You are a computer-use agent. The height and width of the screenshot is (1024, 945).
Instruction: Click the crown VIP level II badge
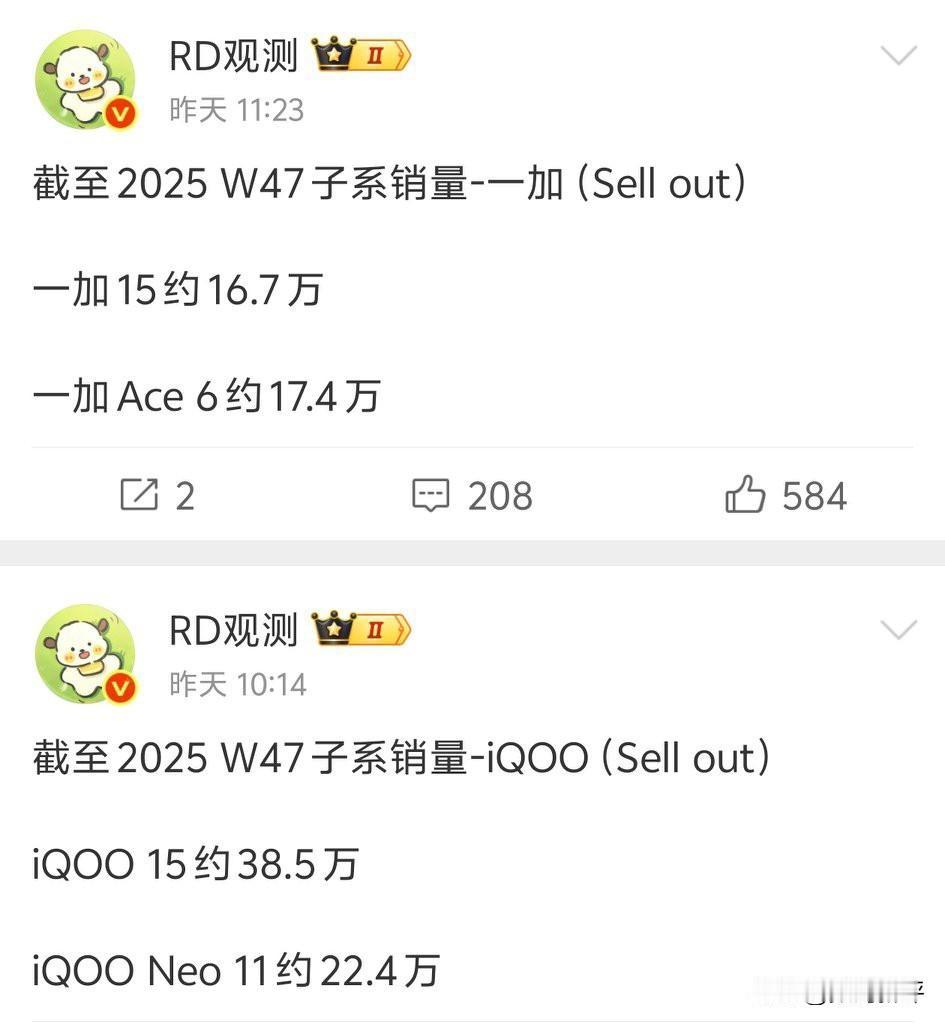[360, 55]
